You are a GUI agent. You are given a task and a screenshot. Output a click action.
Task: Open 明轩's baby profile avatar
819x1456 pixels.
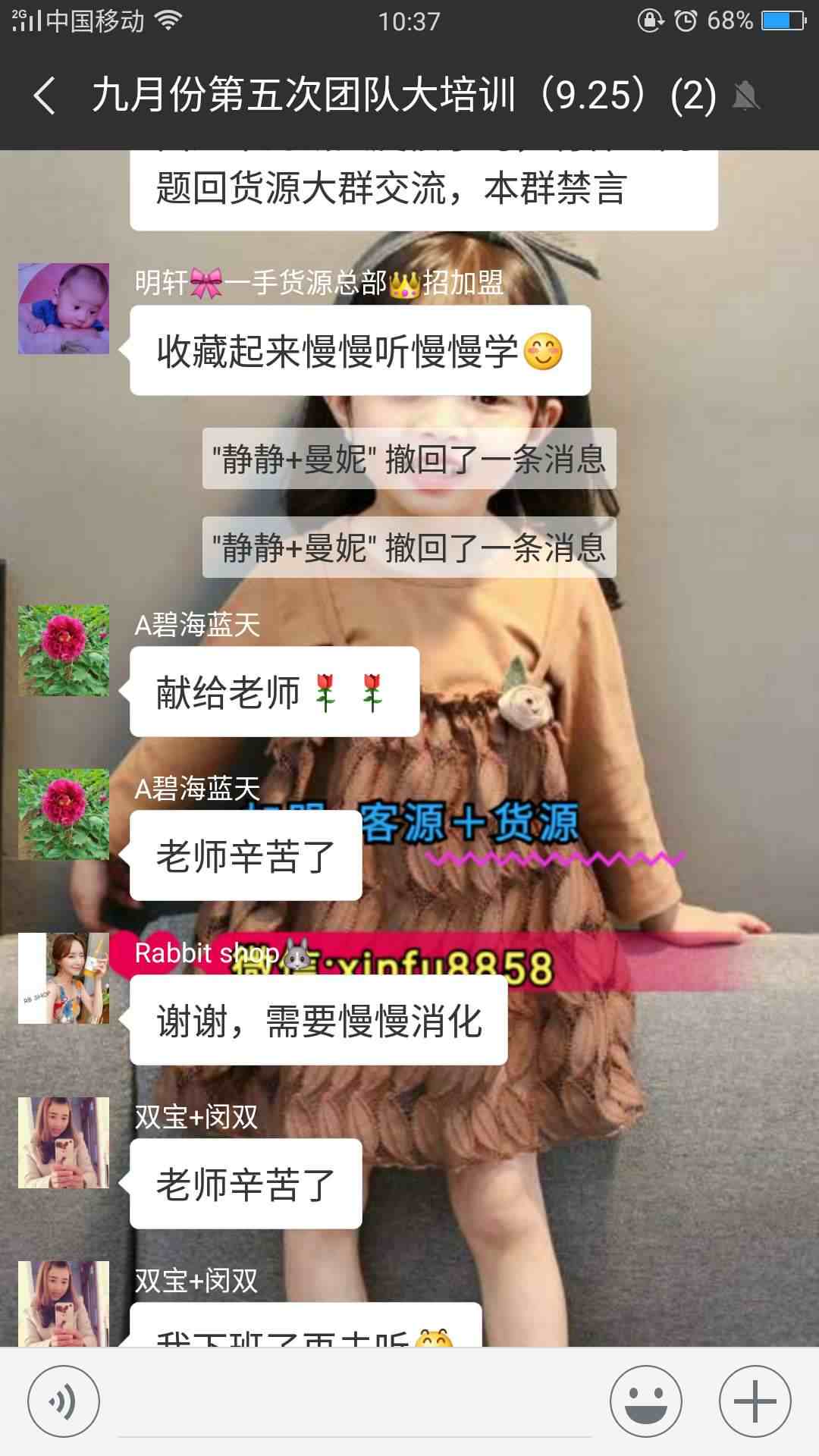pos(64,309)
